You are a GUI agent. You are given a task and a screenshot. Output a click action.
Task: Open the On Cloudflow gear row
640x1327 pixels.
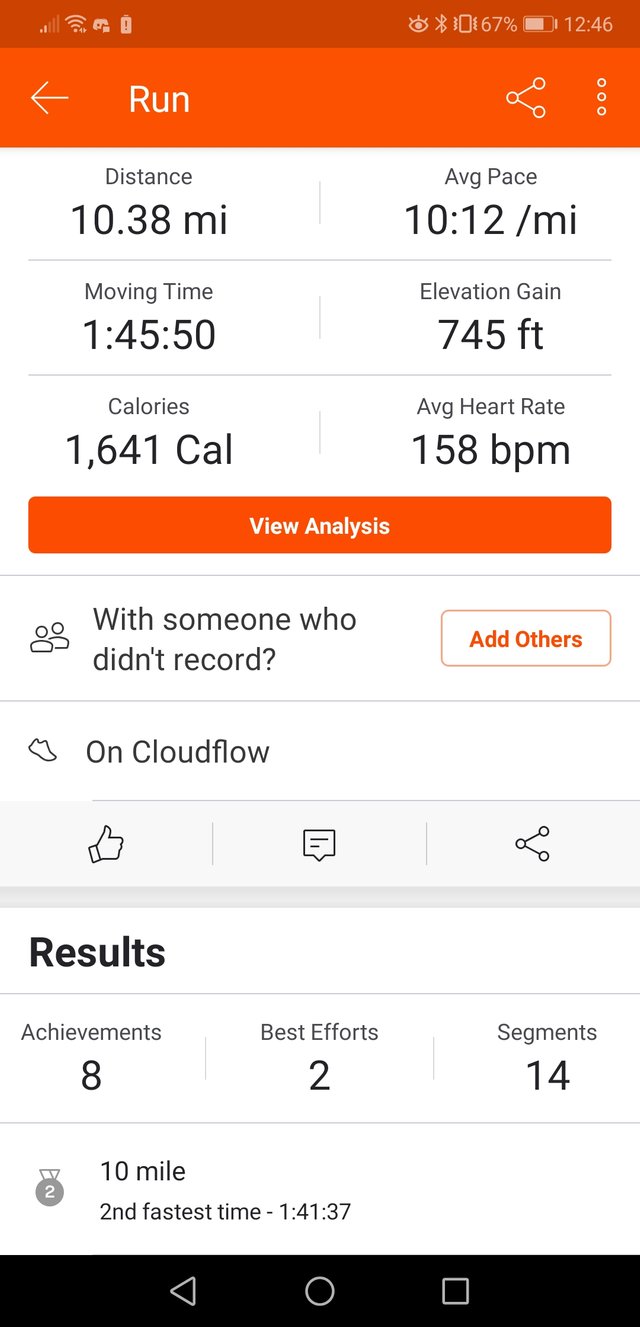point(320,751)
